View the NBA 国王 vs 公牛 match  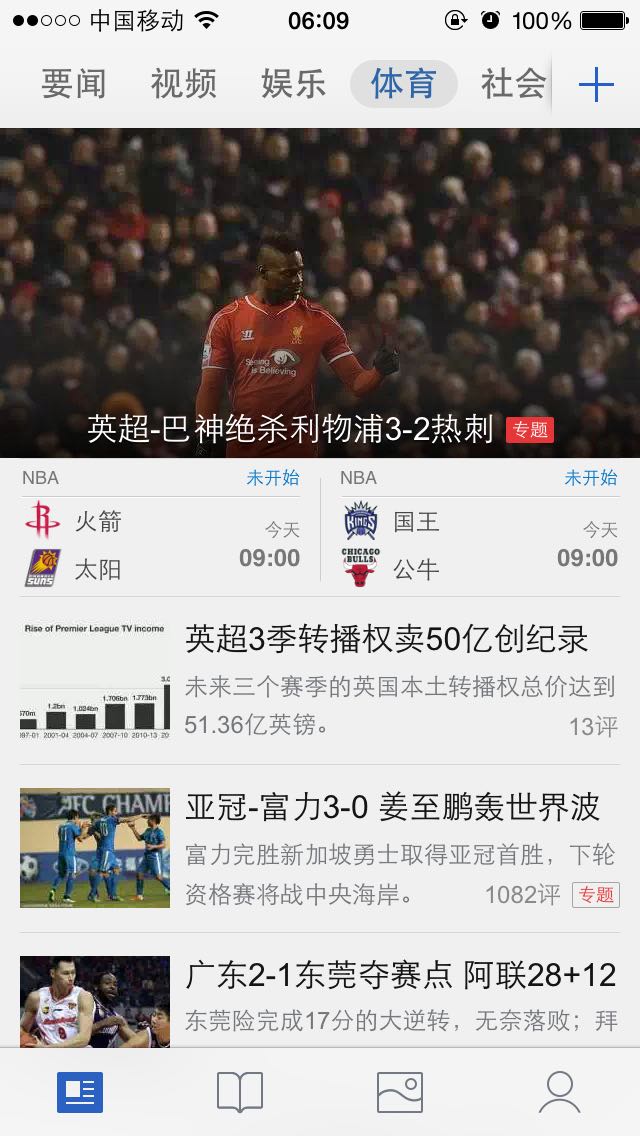tap(479, 526)
